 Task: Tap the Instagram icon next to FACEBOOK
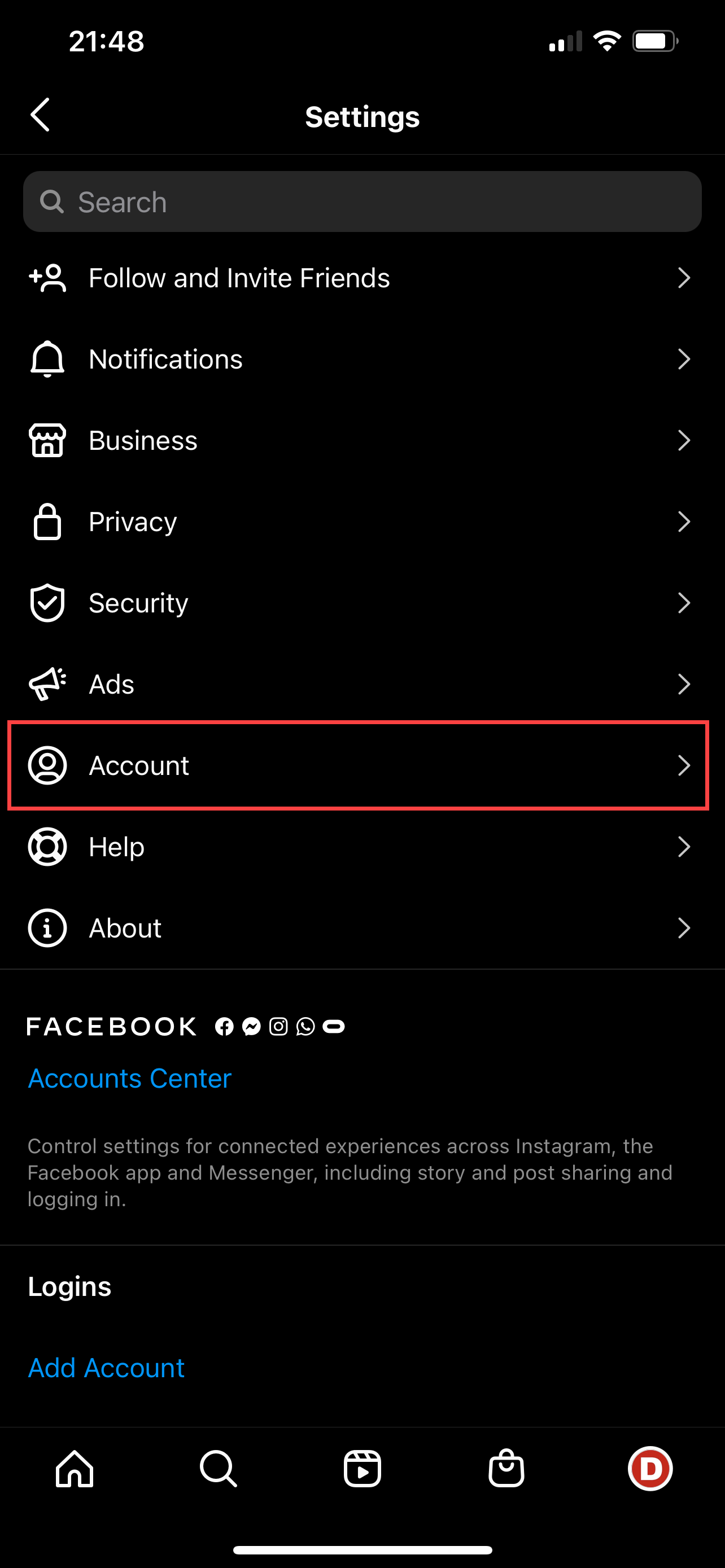point(278,1026)
